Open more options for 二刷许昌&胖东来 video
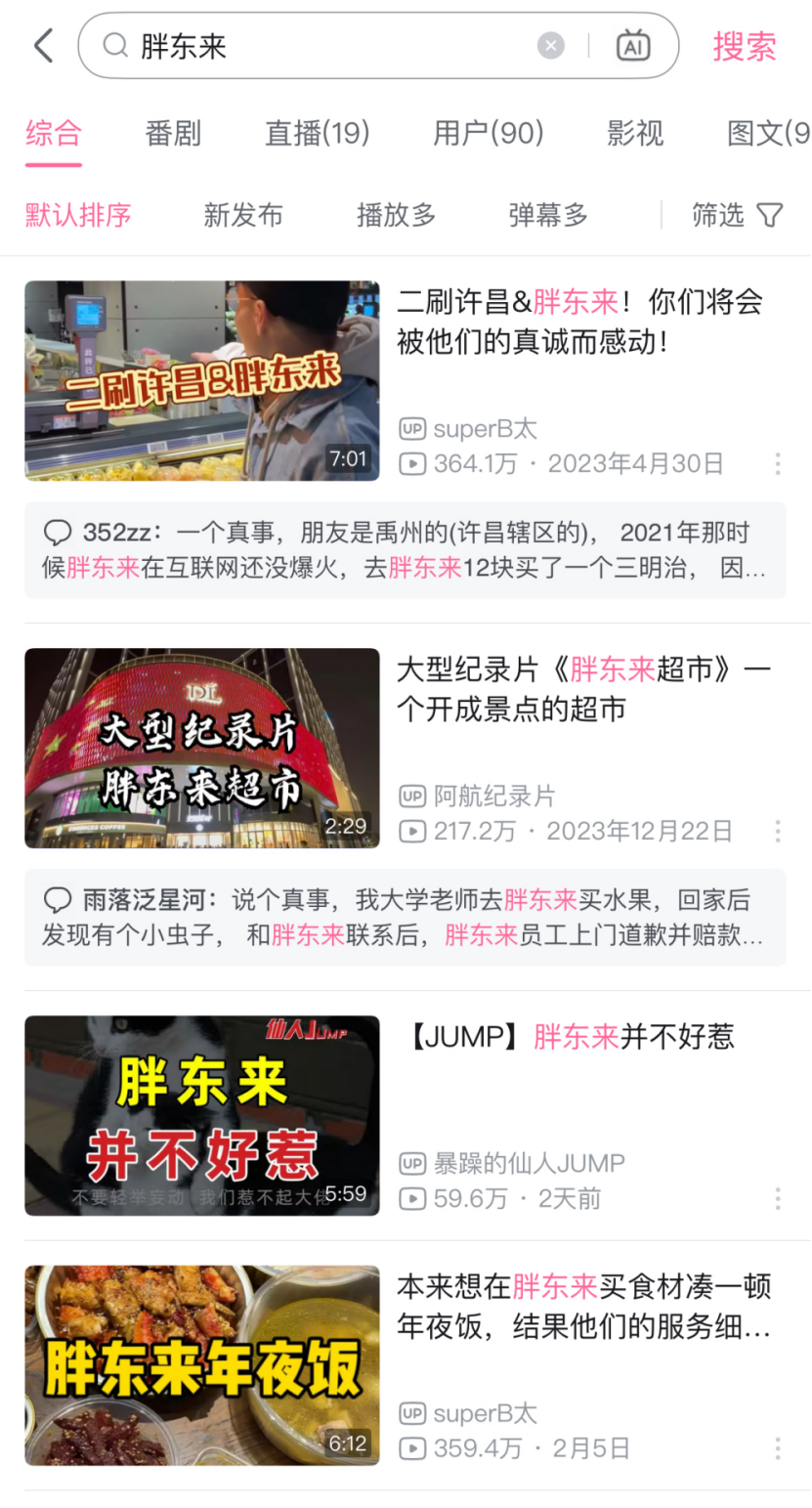Screen dimensions: 812x1508 (x=778, y=463)
